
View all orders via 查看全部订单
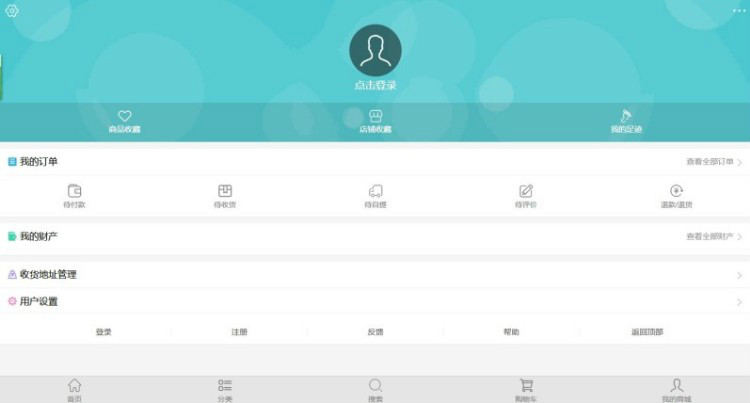713,162
